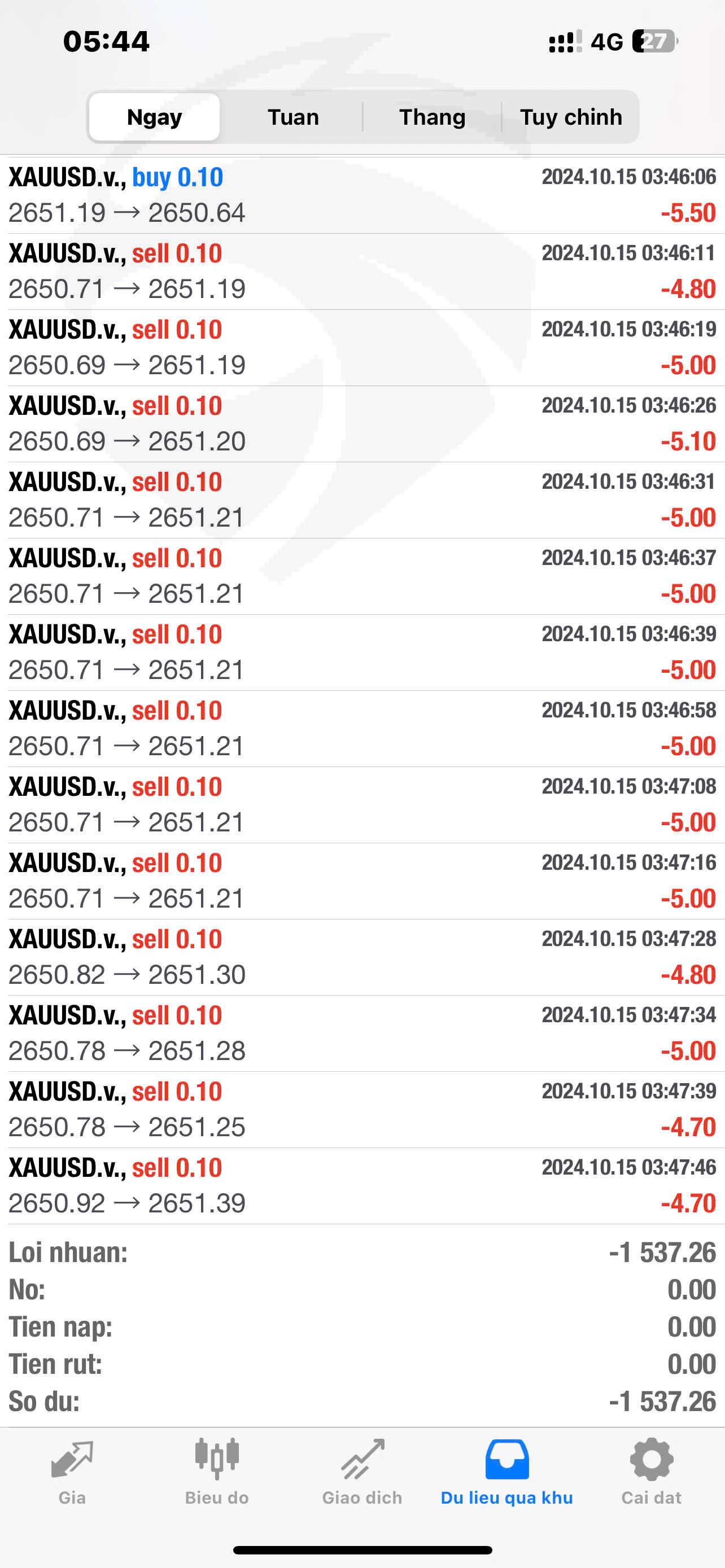Viewport: 725px width, 1568px height.
Task: Expand the sell trade closed at 03:46:58
Action: click(362, 728)
